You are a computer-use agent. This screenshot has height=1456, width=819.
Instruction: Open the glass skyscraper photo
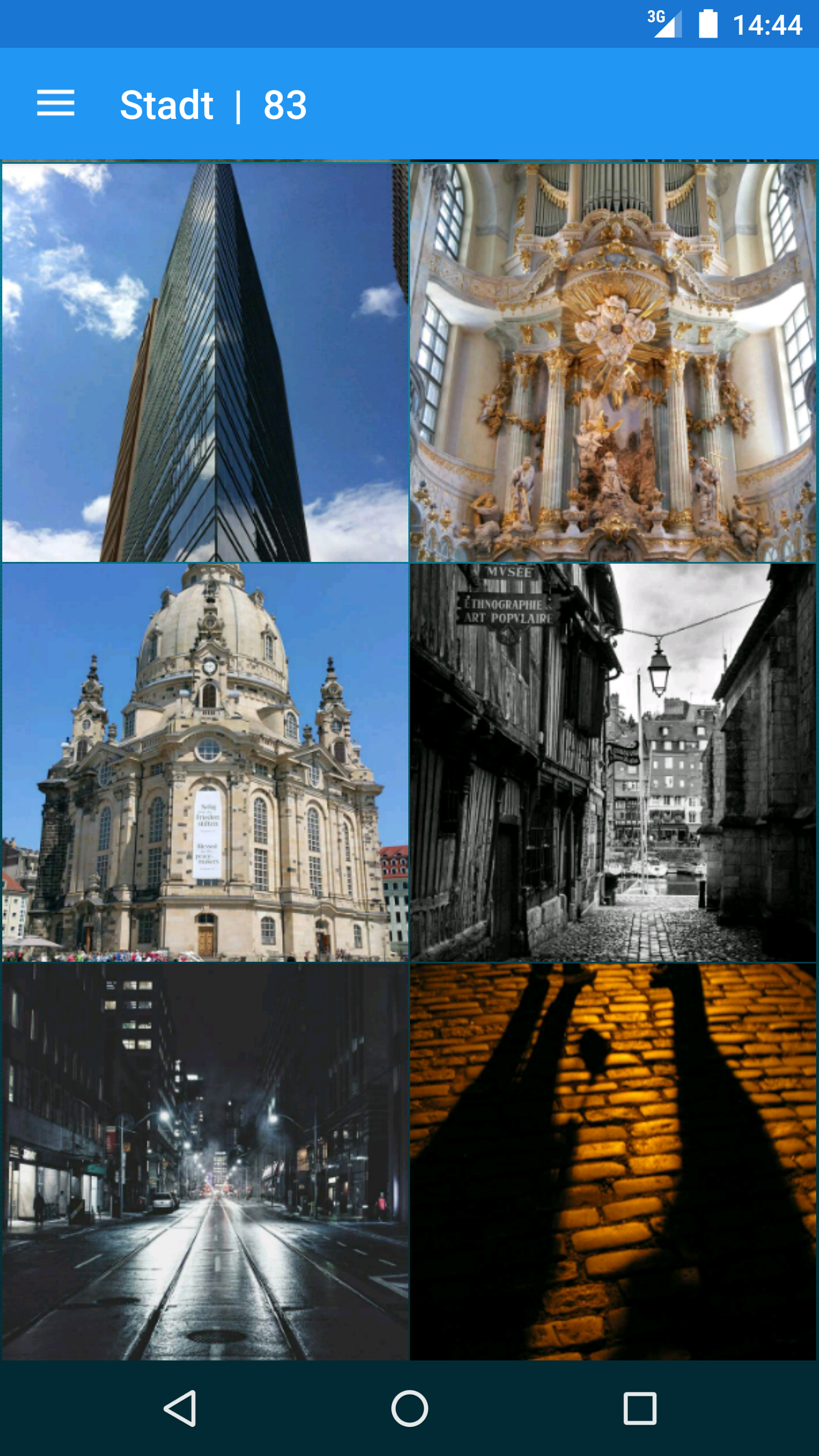tap(205, 363)
